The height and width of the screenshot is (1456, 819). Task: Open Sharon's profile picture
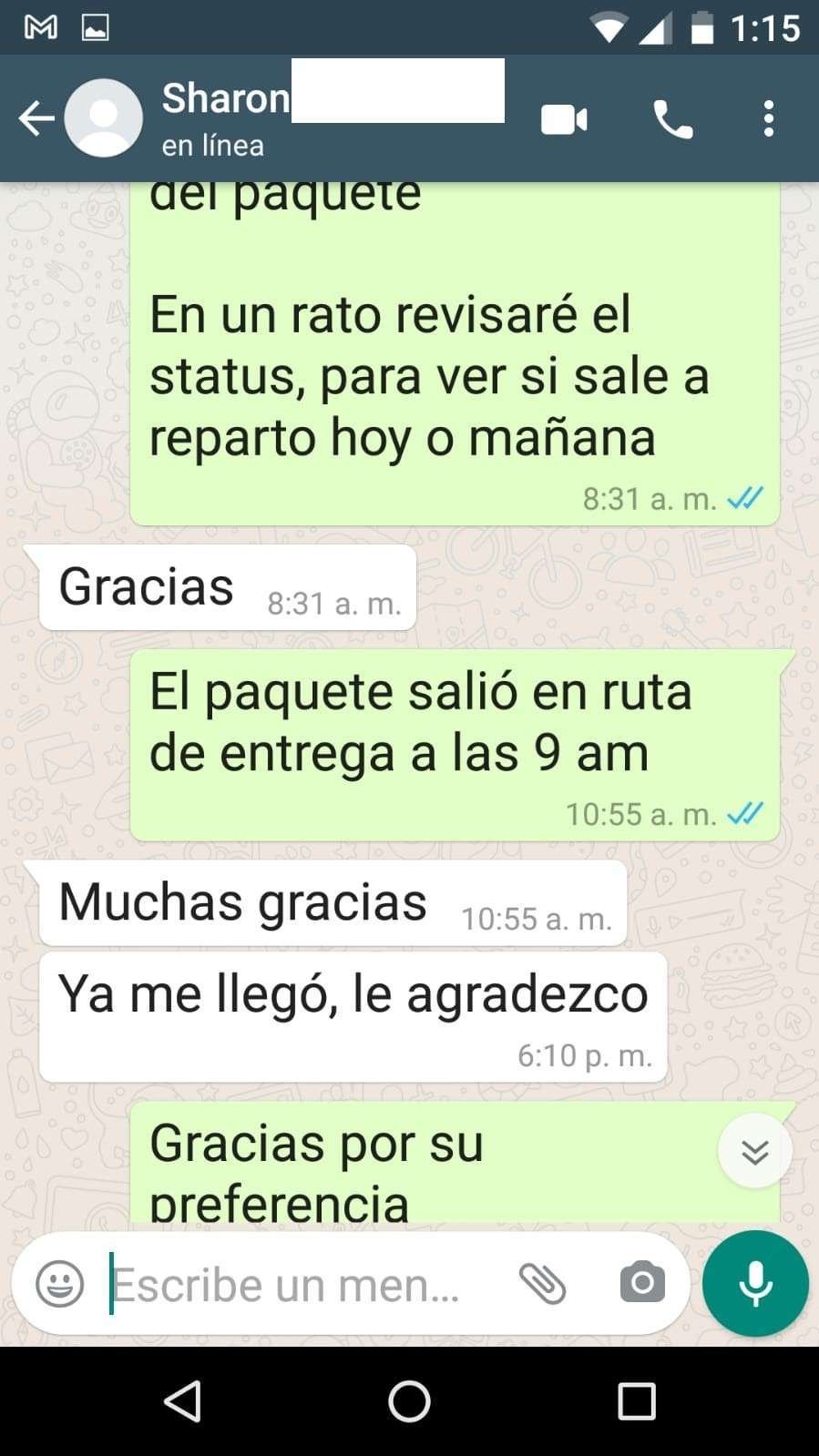pyautogui.click(x=104, y=118)
